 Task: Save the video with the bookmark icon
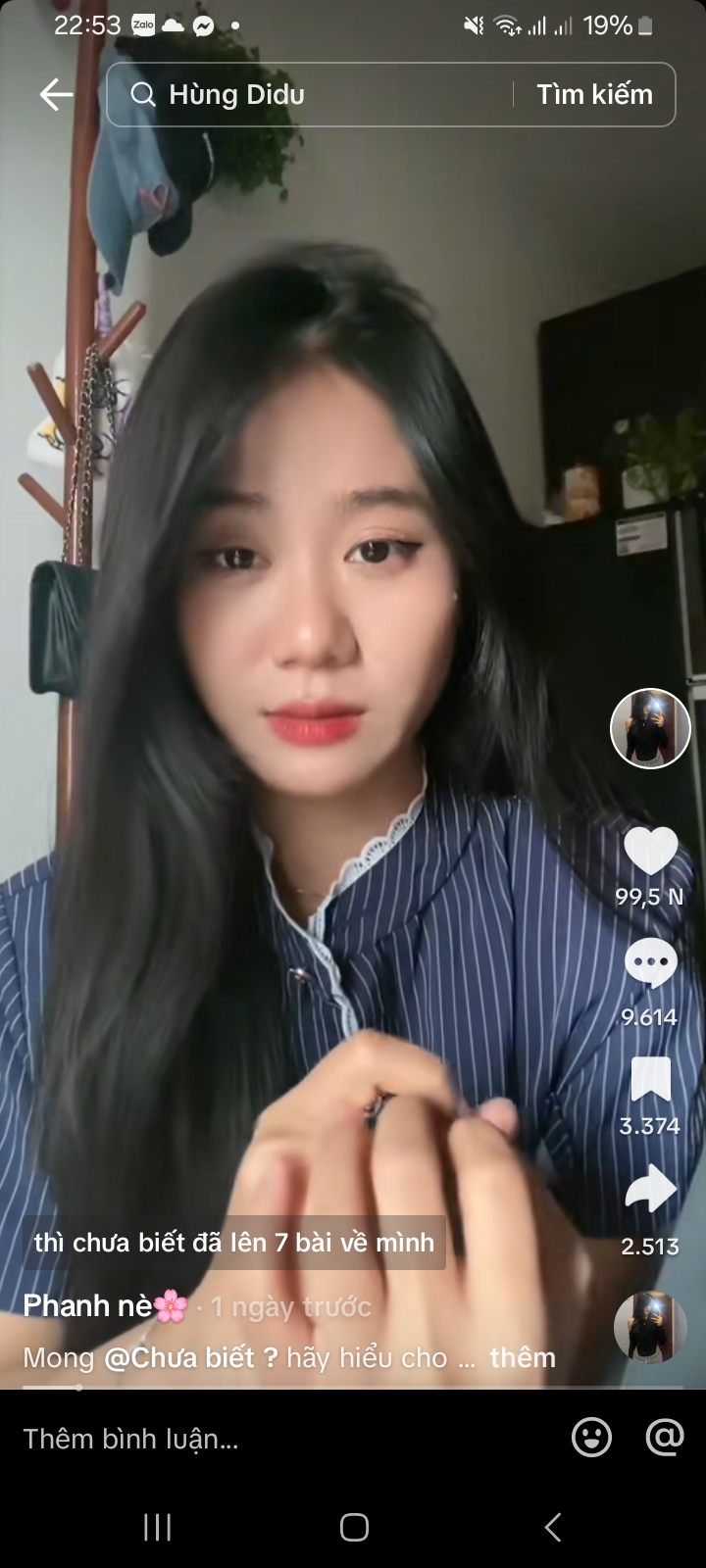(650, 1080)
